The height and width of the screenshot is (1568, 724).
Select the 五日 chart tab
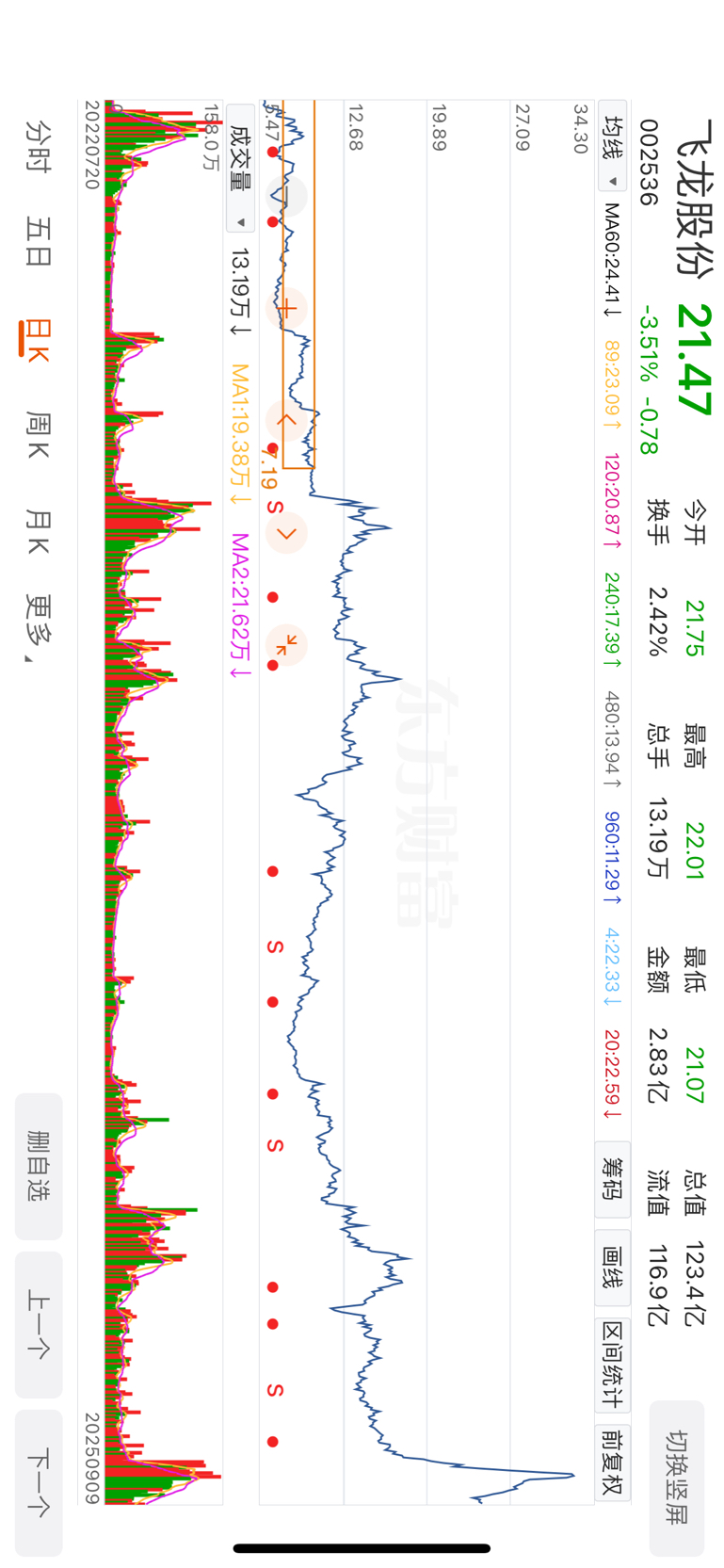click(38, 242)
